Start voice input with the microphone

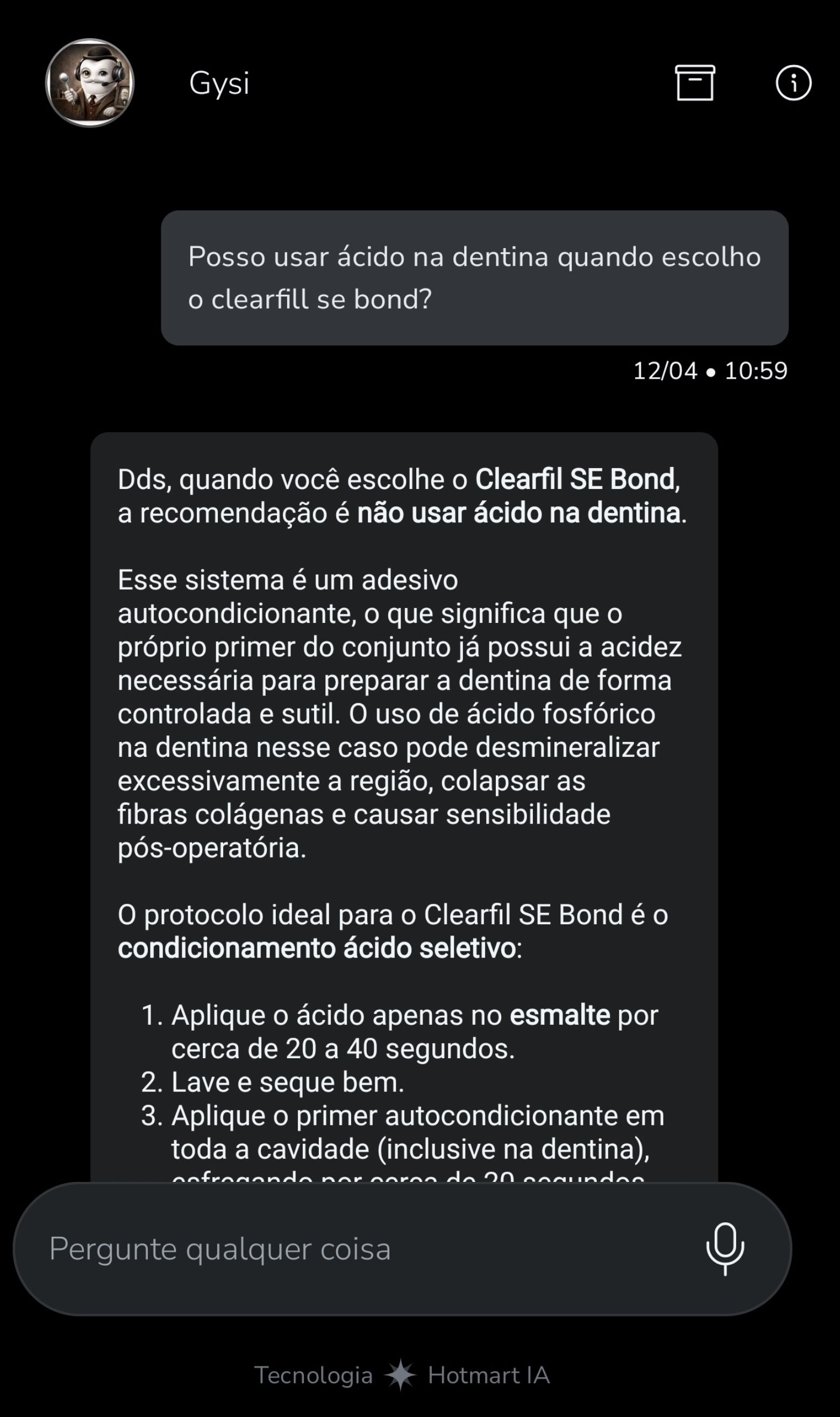point(724,1248)
